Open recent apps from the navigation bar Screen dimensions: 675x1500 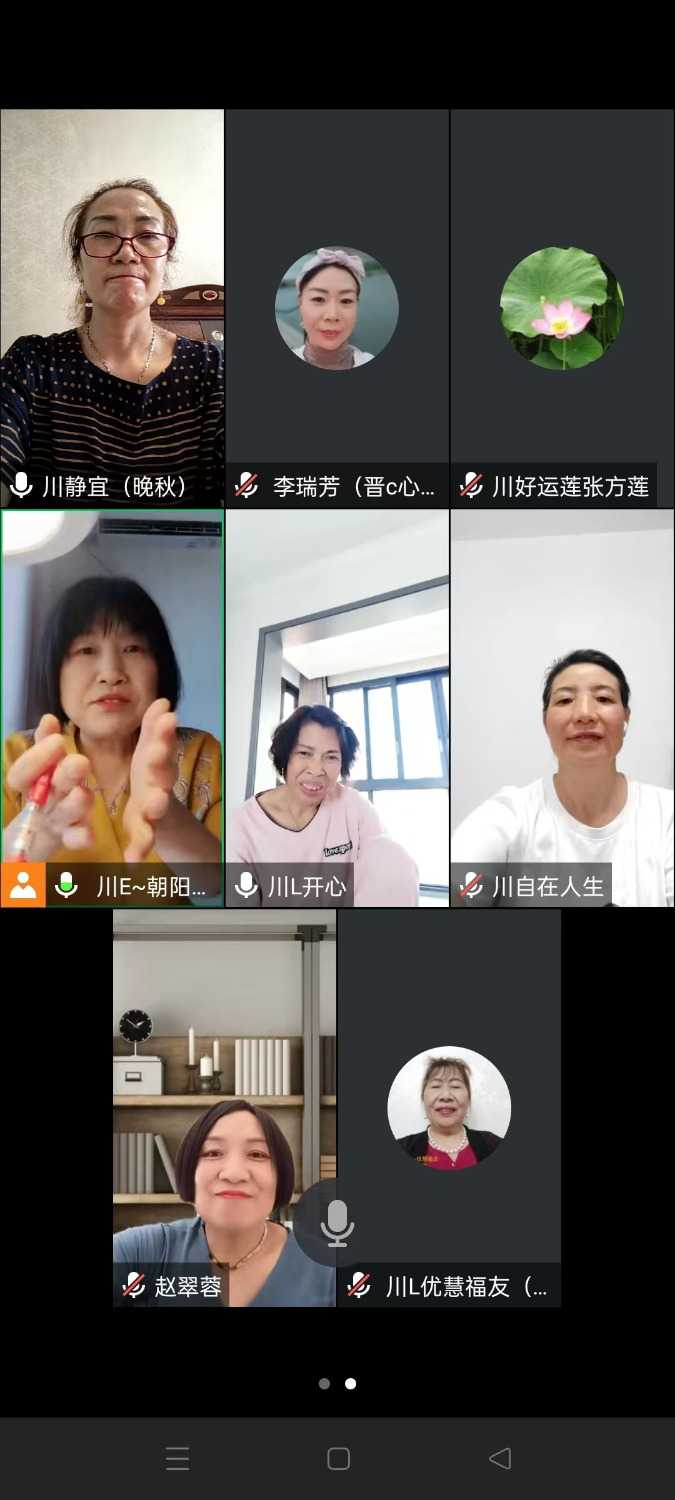tap(177, 1458)
